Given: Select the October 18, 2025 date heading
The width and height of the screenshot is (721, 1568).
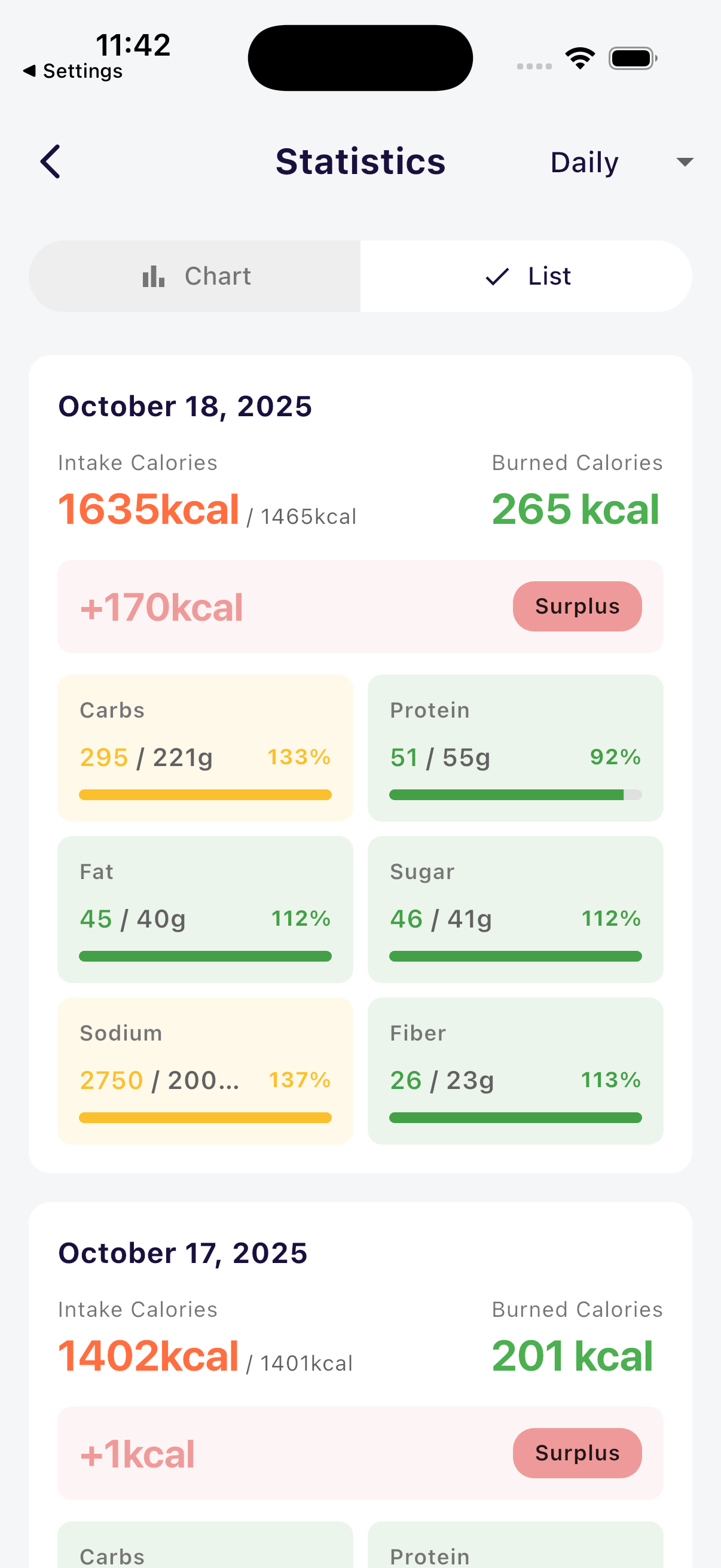Looking at the screenshot, I should pyautogui.click(x=184, y=405).
